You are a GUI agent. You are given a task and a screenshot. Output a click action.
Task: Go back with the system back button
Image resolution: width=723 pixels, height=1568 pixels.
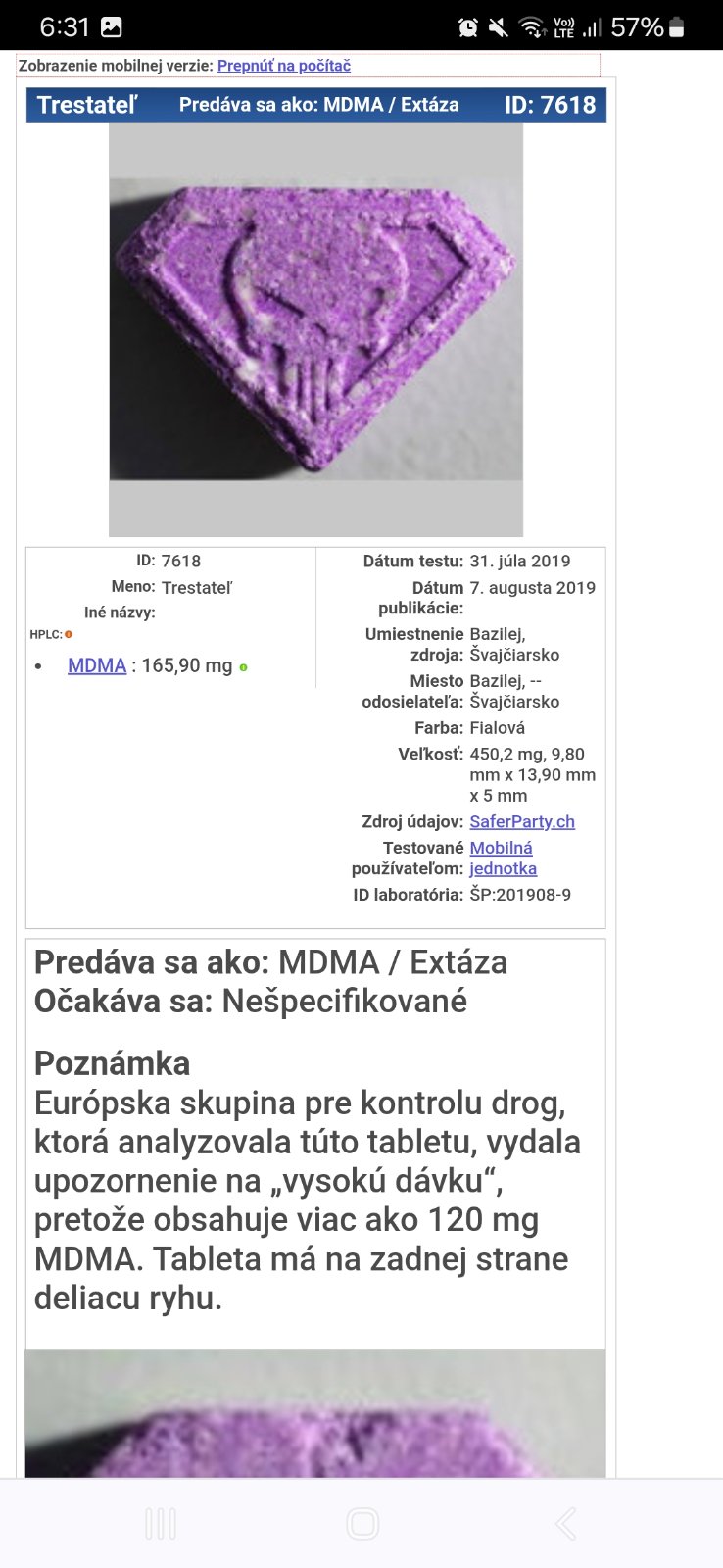[564, 1523]
